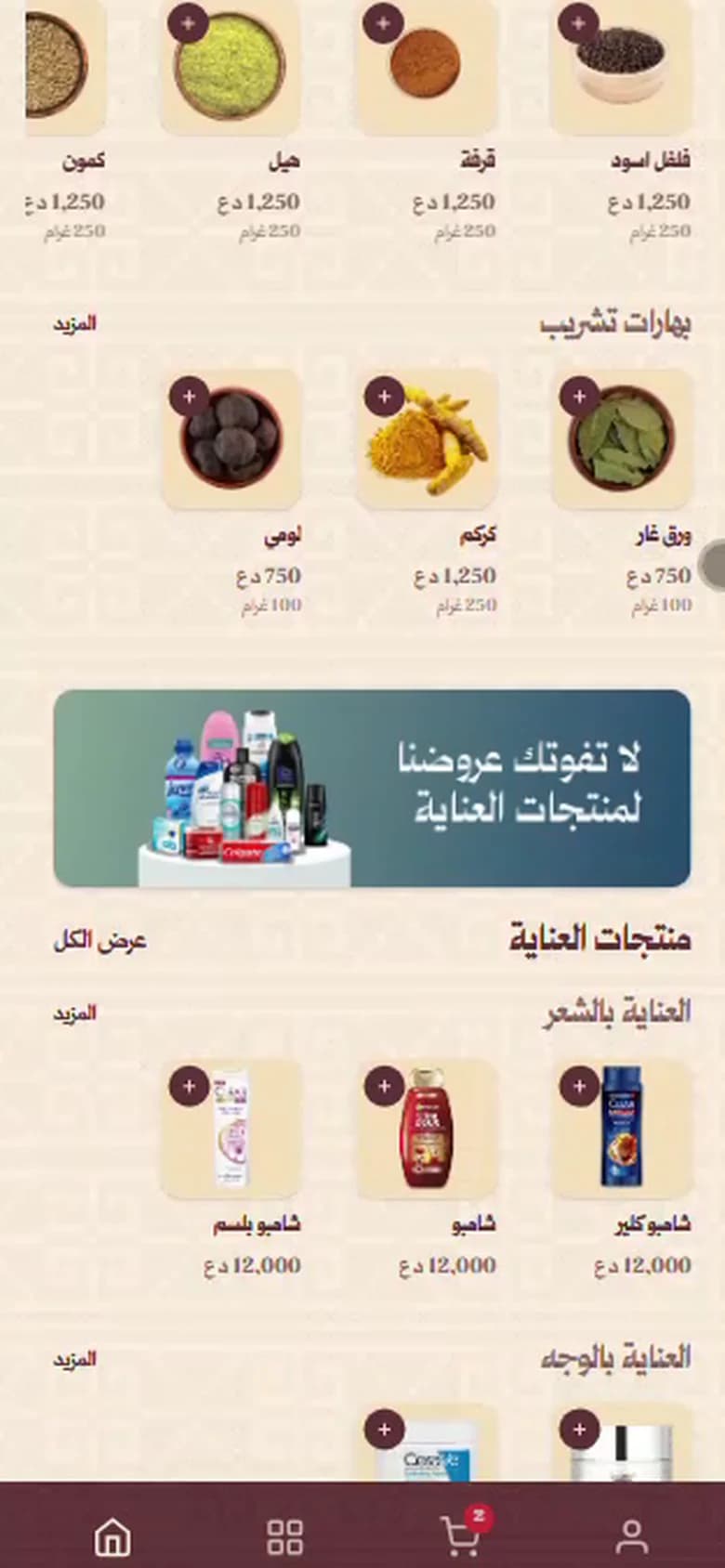Open المزيد link beside العناية بالشعر
Screen dimensions: 725x1568
(x=75, y=1013)
